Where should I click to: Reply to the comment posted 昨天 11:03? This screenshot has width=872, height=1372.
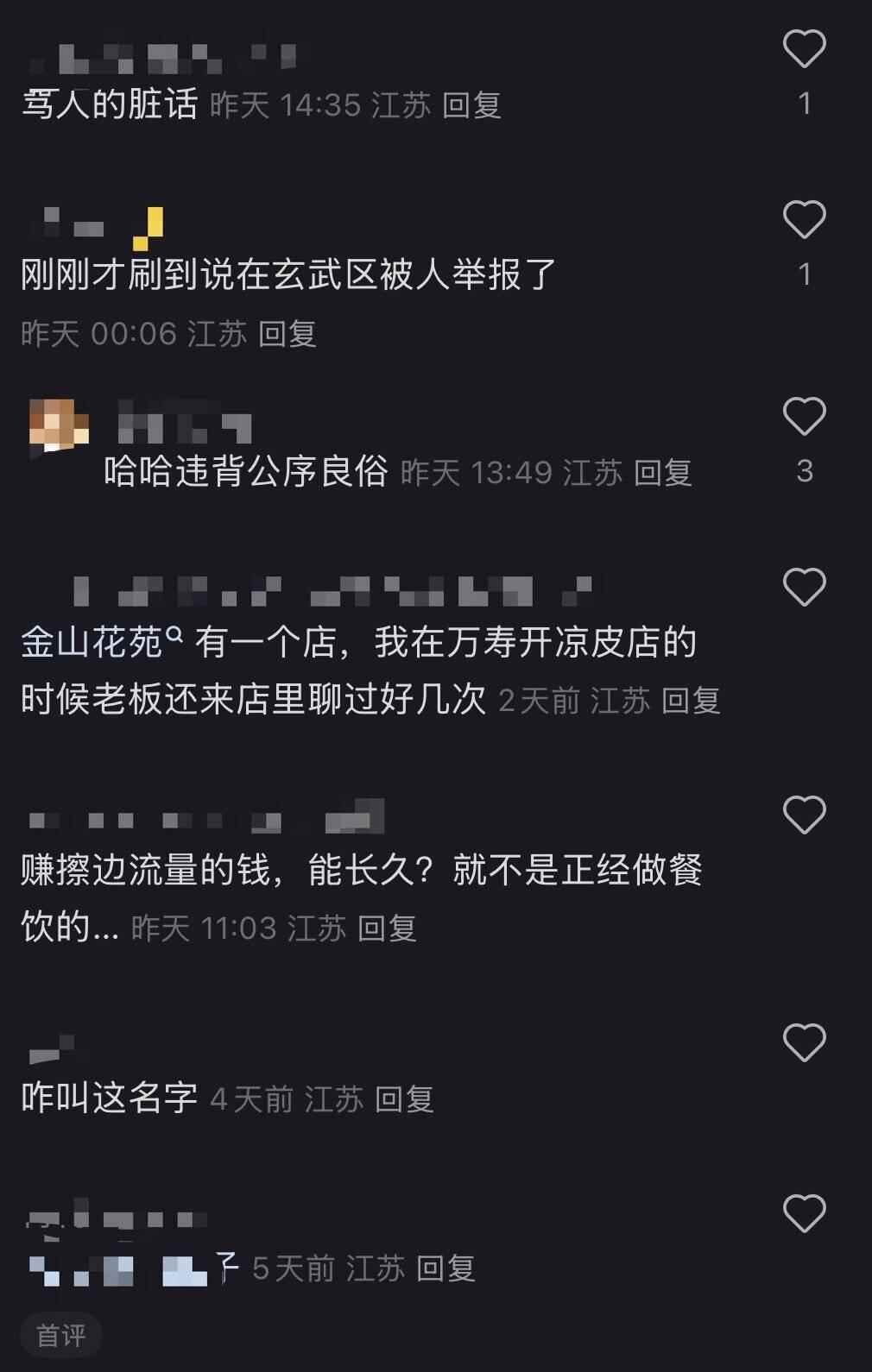click(x=387, y=928)
